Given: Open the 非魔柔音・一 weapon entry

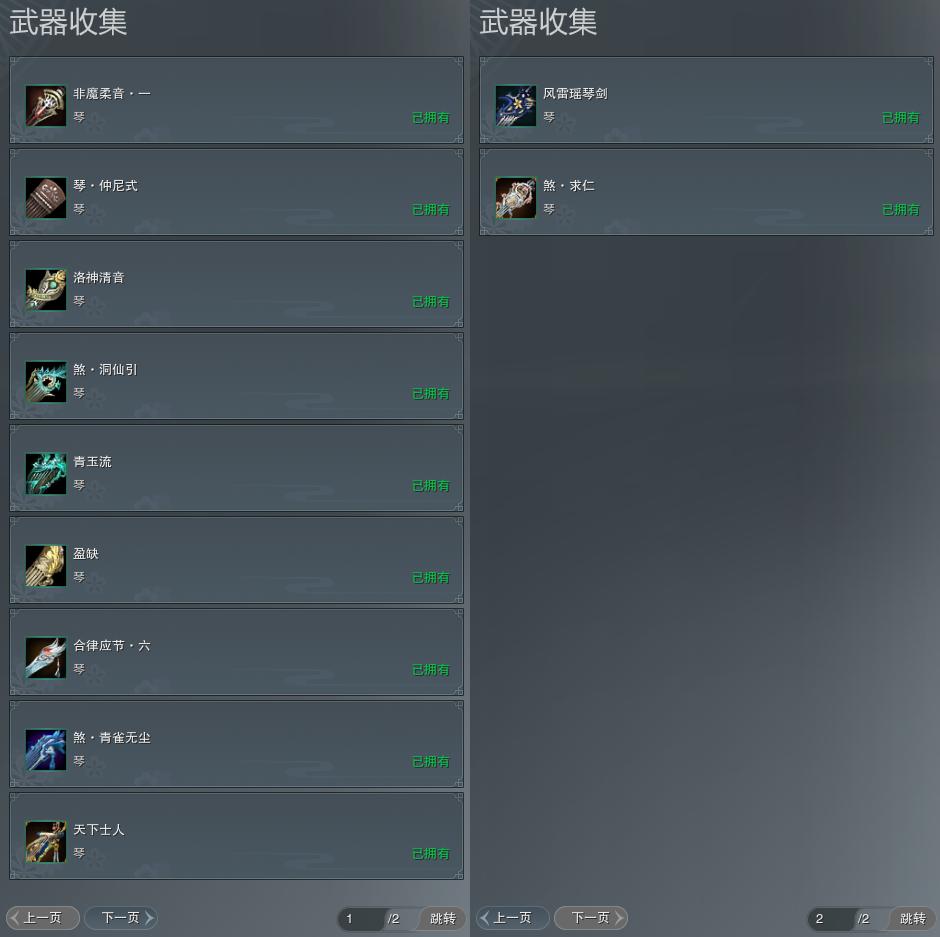Looking at the screenshot, I should pos(236,100).
